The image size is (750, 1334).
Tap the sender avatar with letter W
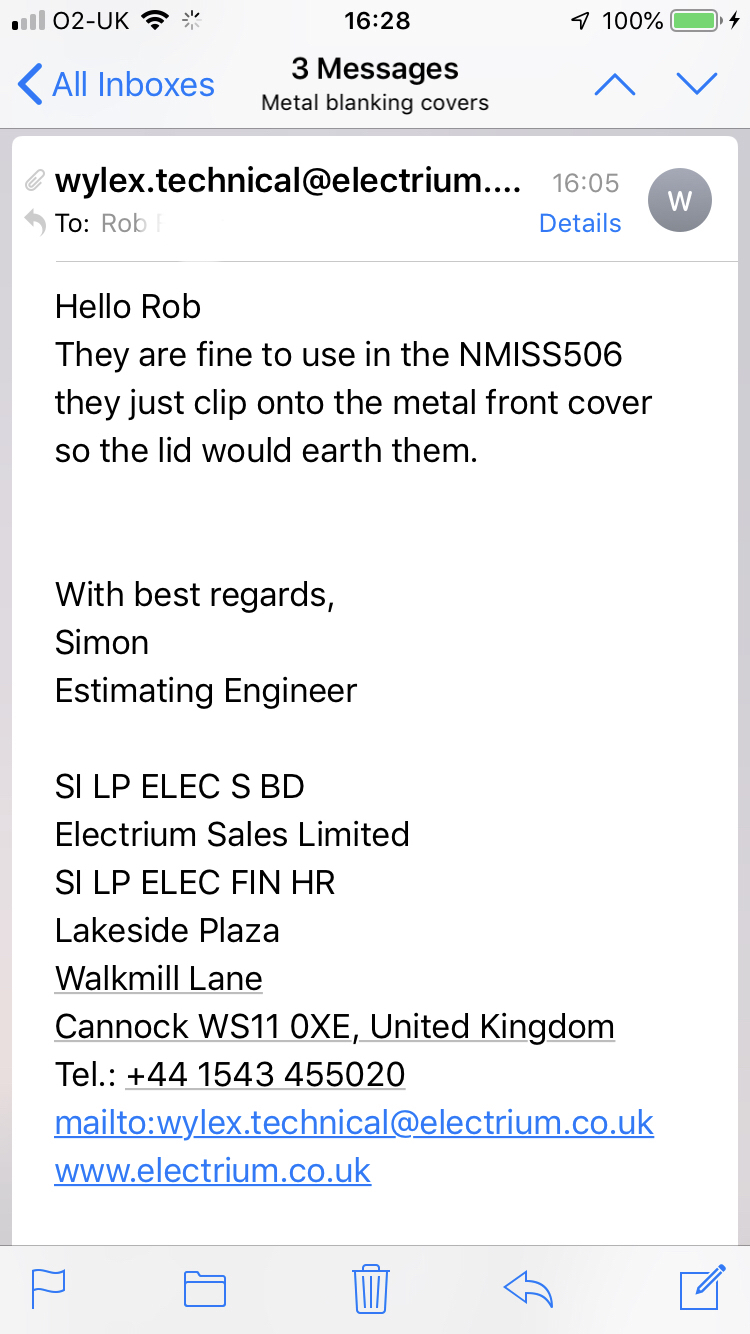point(680,201)
